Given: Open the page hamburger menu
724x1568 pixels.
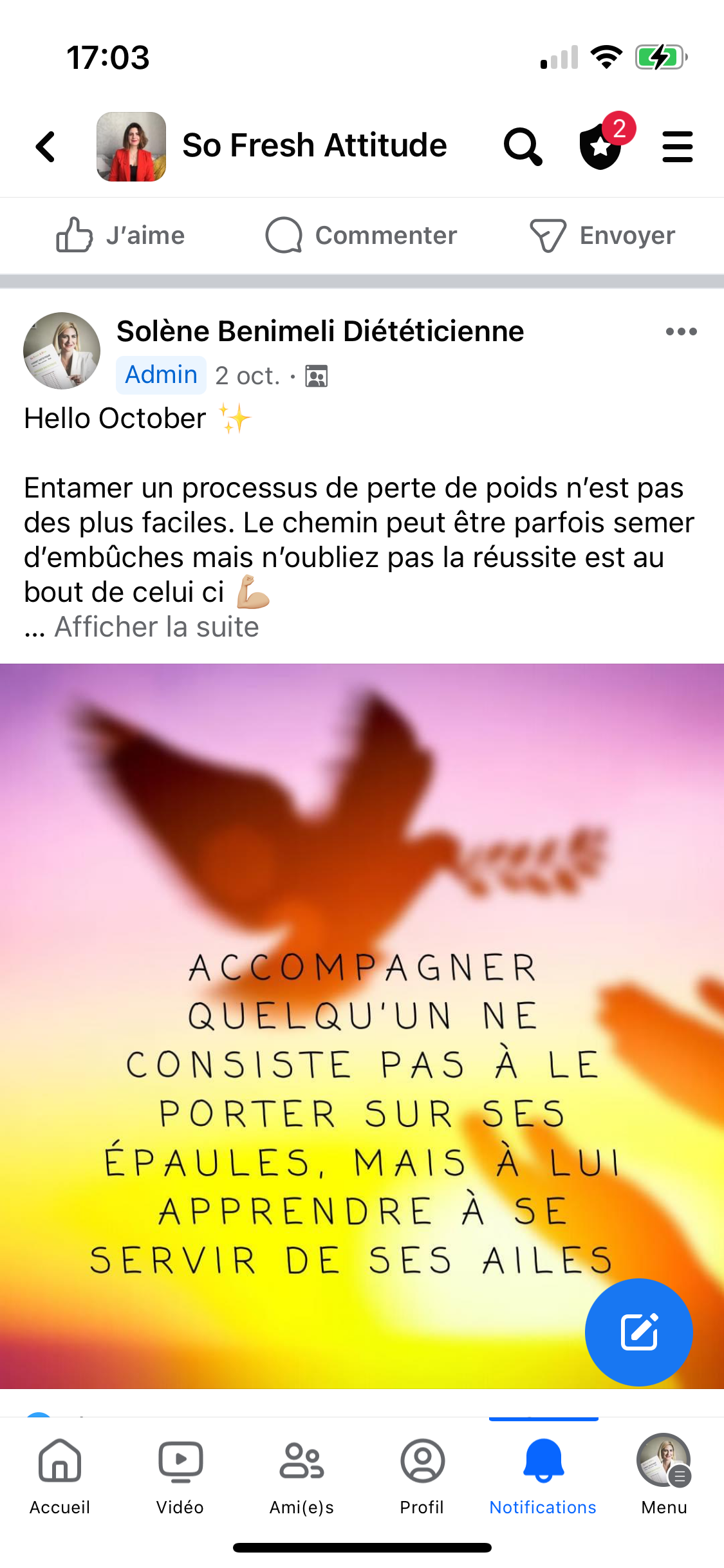Looking at the screenshot, I should (678, 145).
